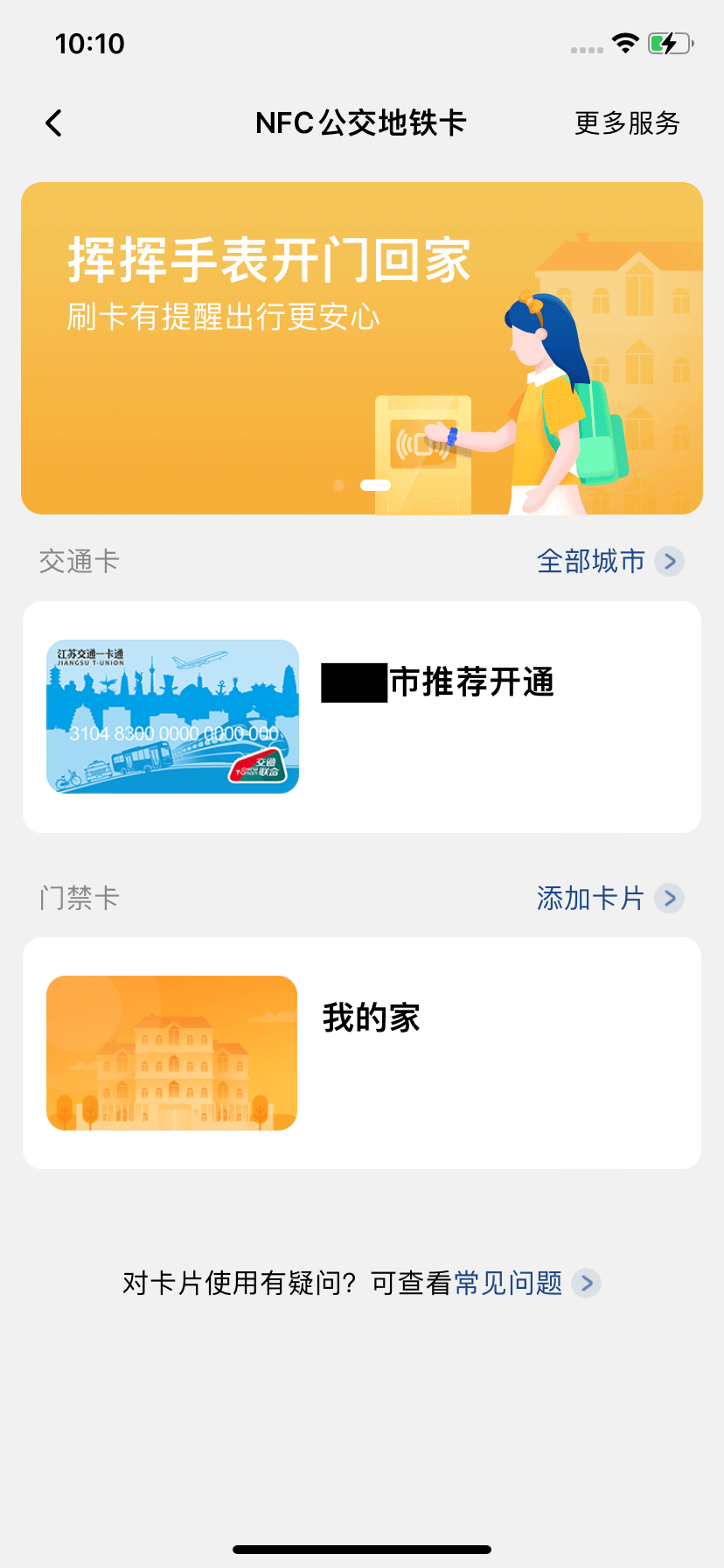Open the 挥挥手表开门回家 banner
Viewport: 724px width, 1568px height.
click(x=362, y=348)
